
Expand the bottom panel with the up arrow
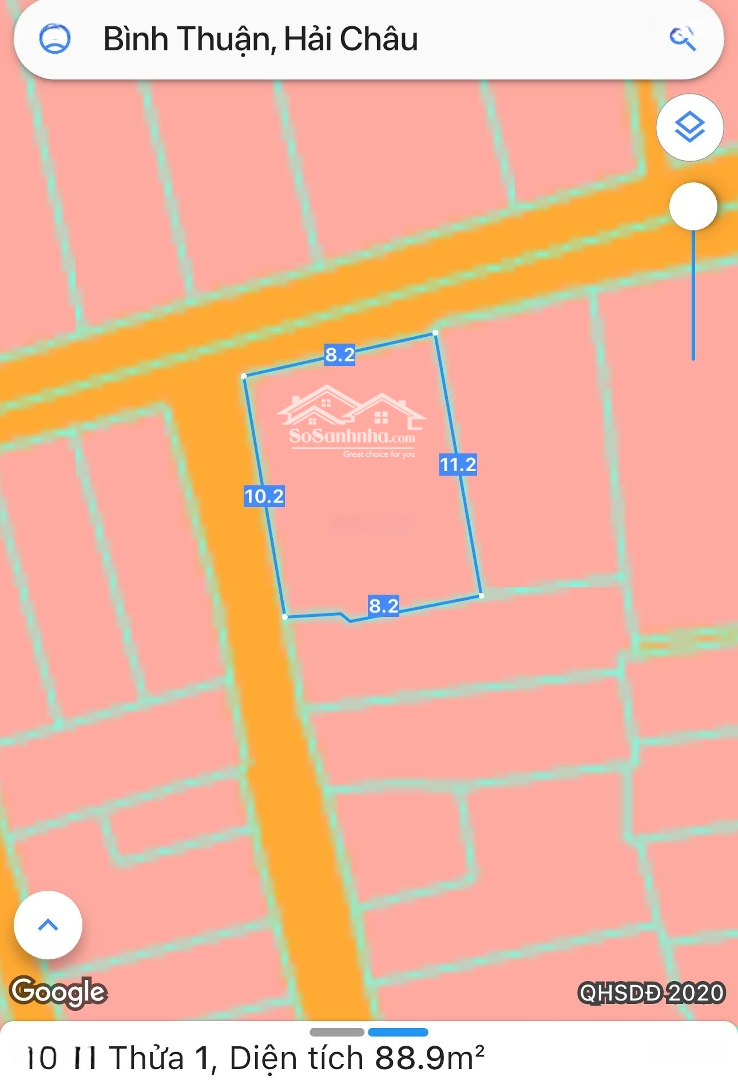(48, 925)
